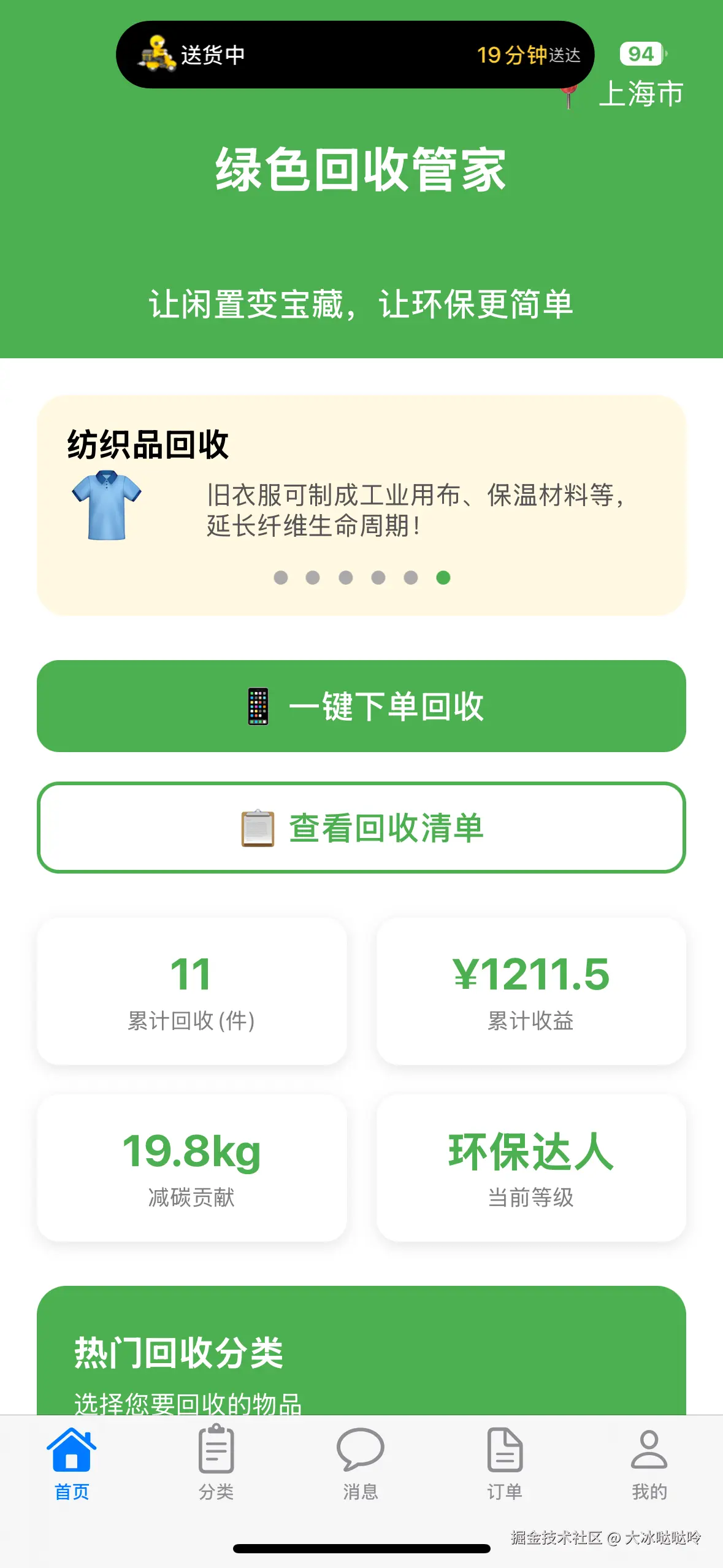The image size is (723, 1568).
Task: Tap the battery indicator showing 94
Action: click(x=640, y=54)
